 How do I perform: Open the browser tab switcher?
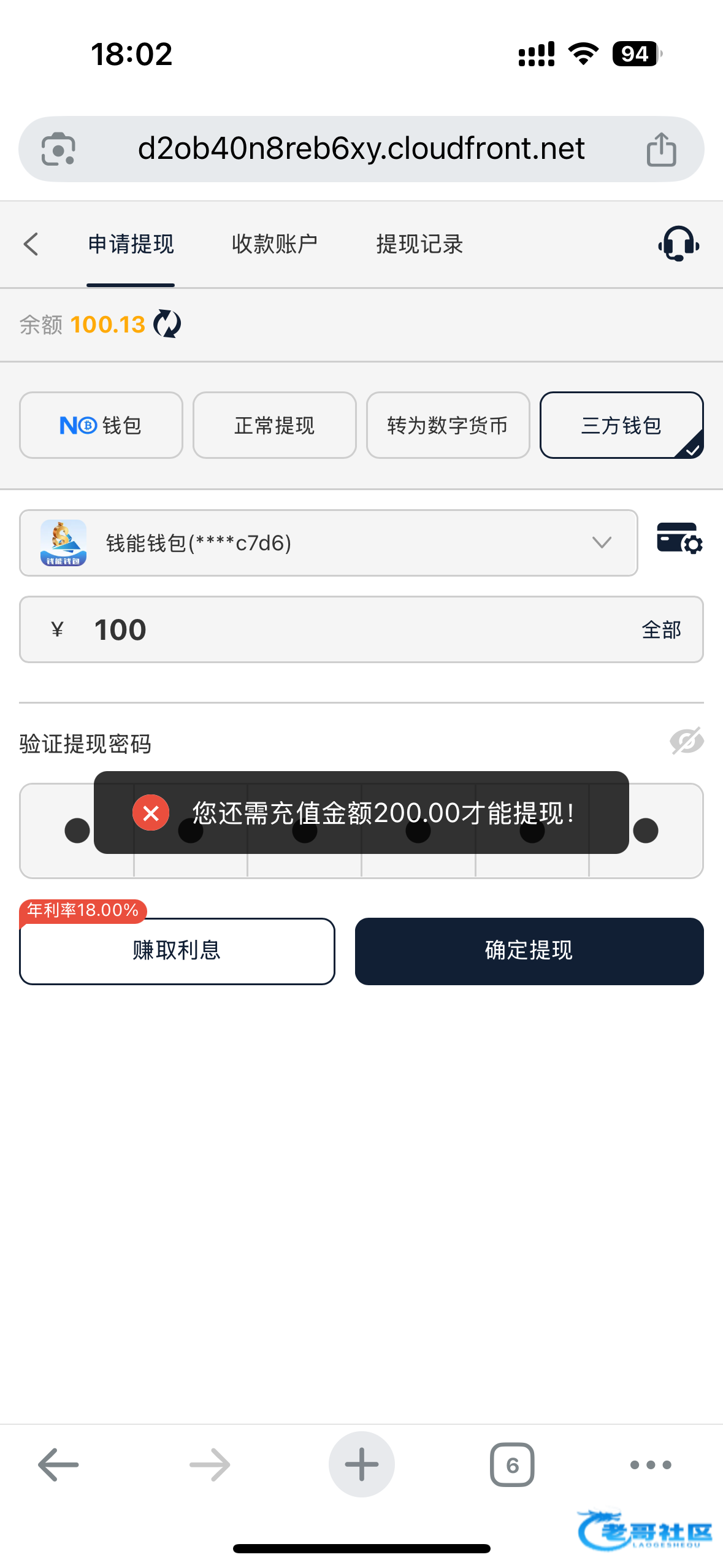[x=512, y=1465]
